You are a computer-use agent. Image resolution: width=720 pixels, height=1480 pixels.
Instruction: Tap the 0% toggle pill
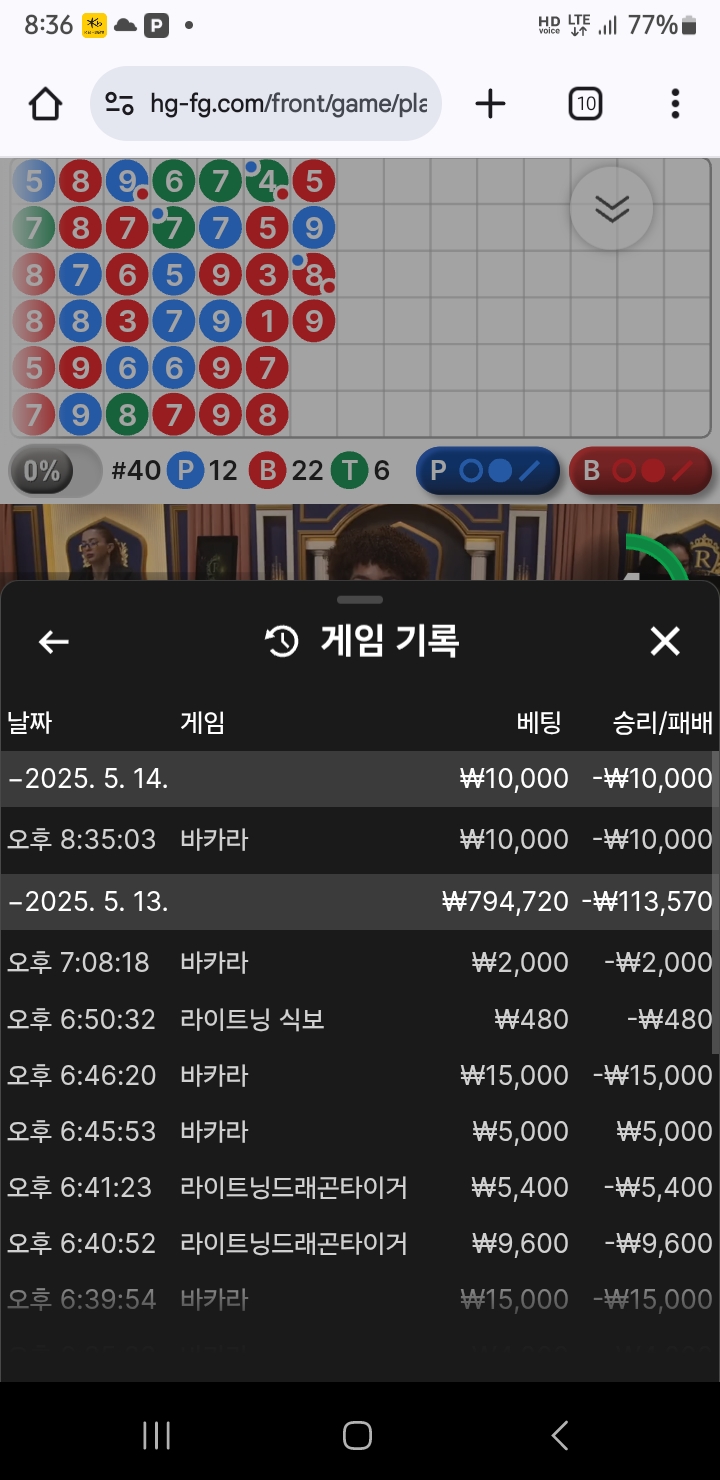point(55,471)
